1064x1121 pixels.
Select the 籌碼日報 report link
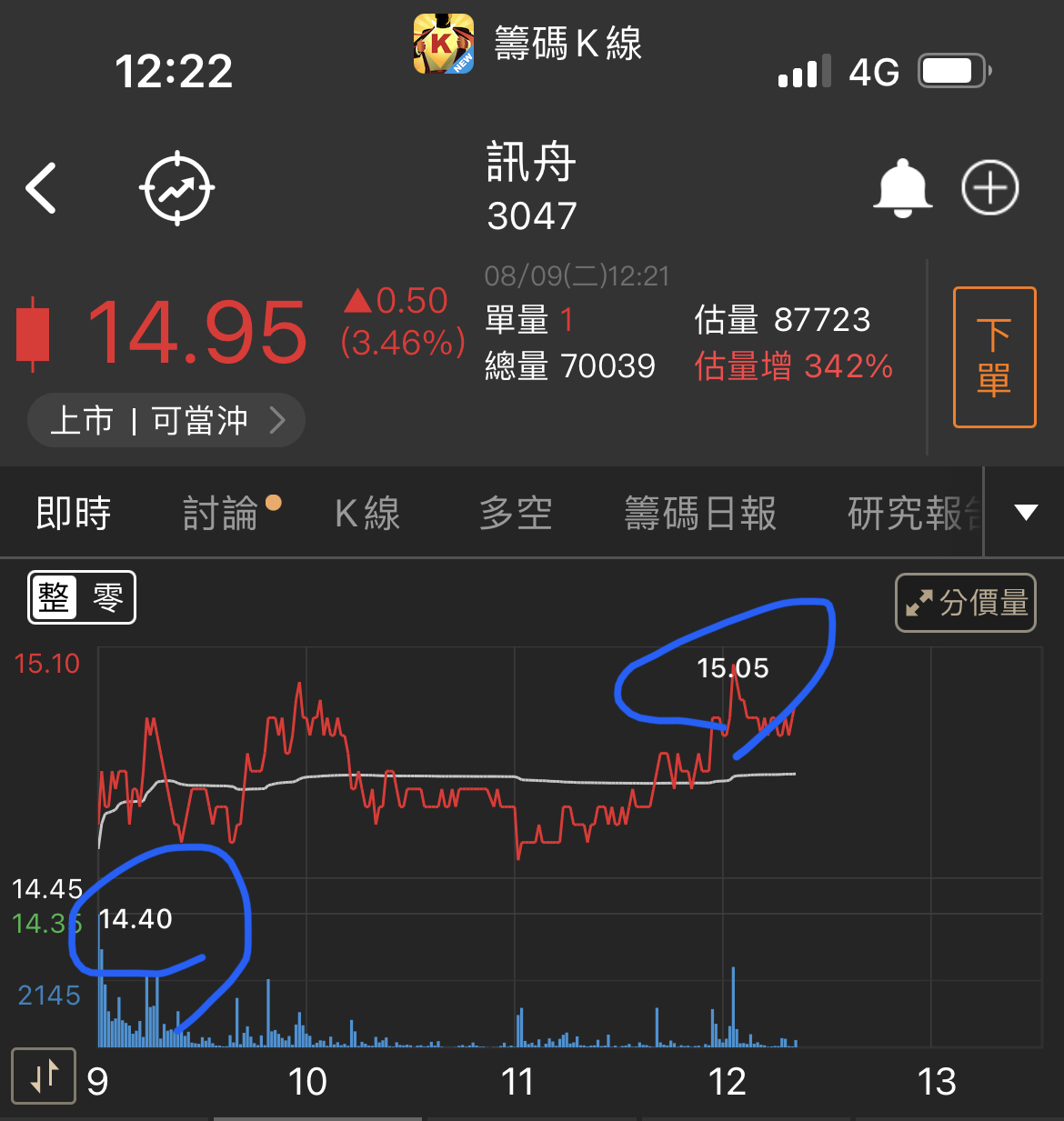(700, 514)
